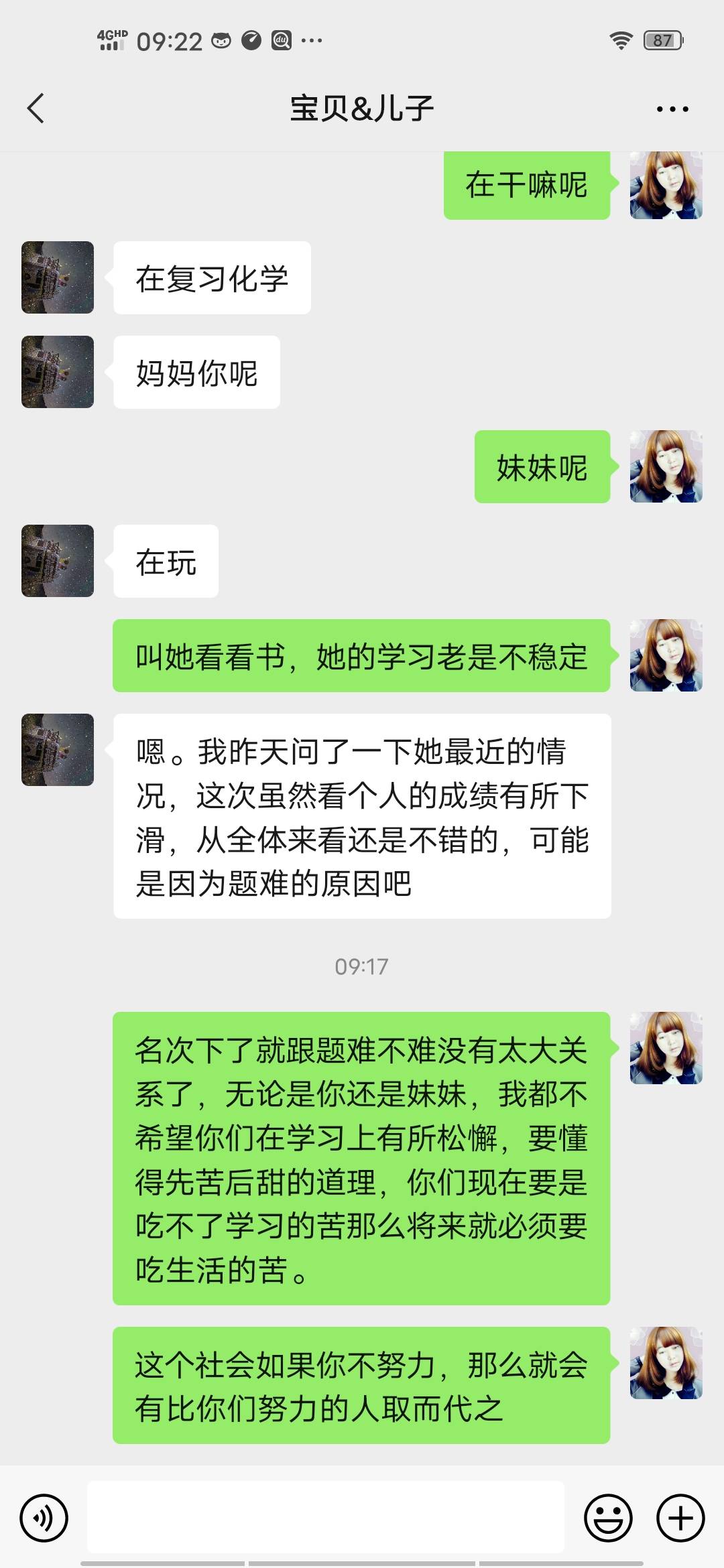Tap the 在玩 reply bubble
The image size is (724, 1568).
164,562
